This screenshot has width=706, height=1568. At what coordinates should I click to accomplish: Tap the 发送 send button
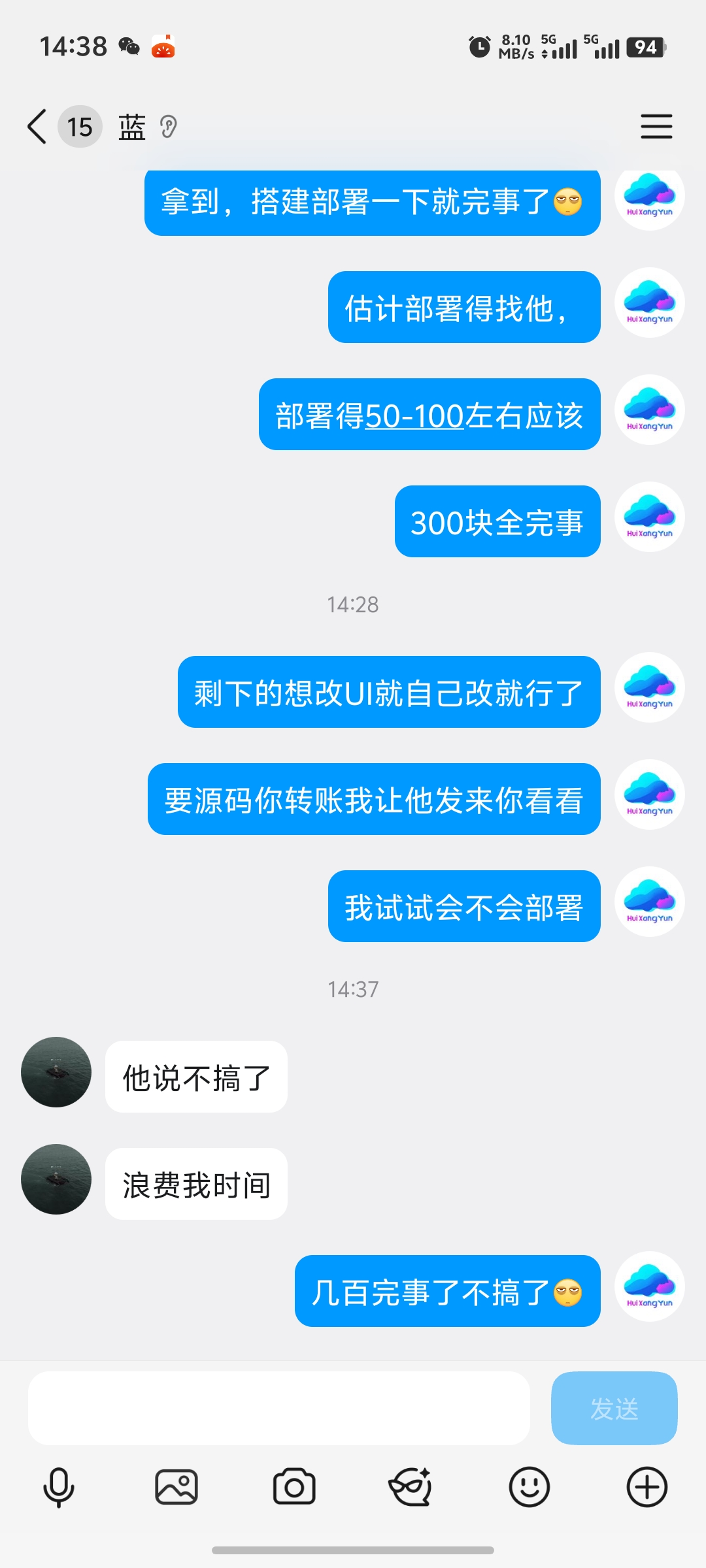point(614,1408)
